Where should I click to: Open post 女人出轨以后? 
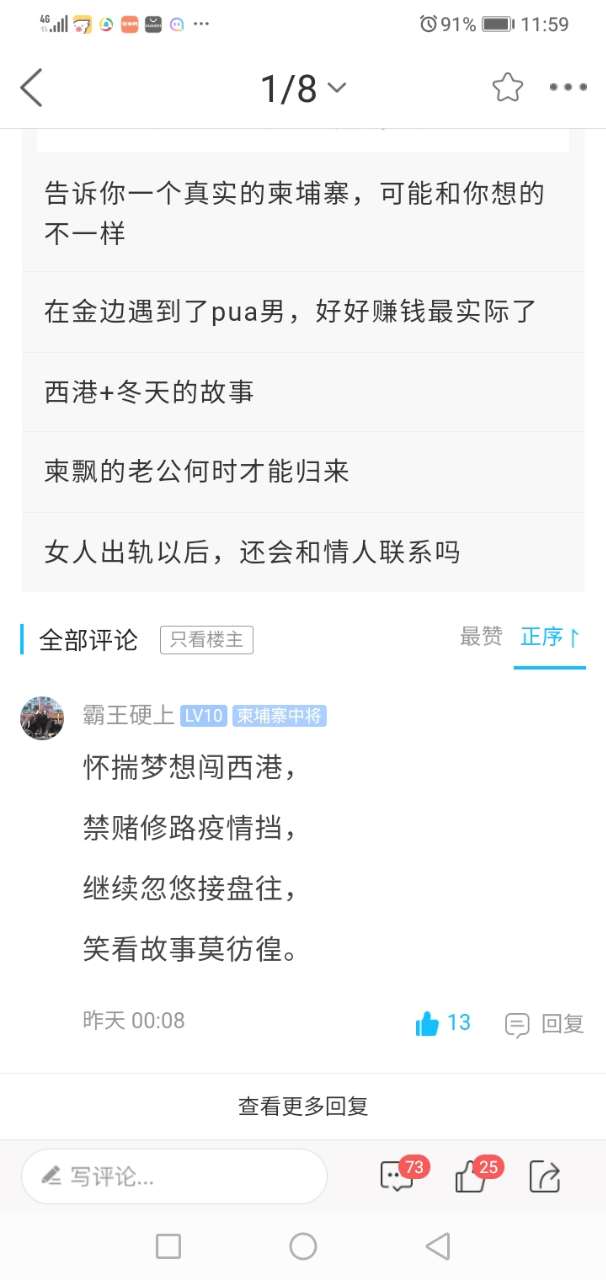point(252,551)
